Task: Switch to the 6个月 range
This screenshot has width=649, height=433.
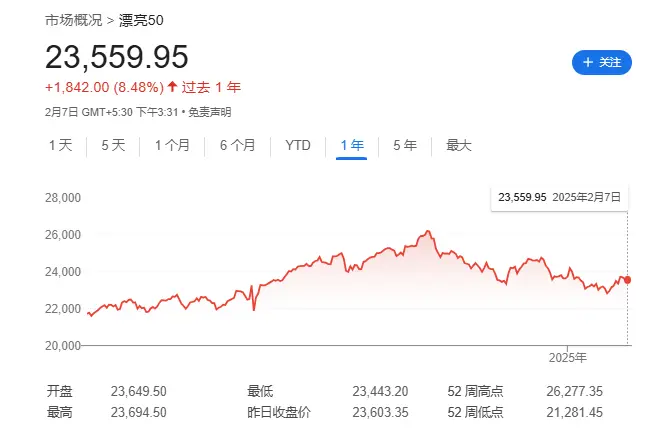Action: [x=238, y=145]
